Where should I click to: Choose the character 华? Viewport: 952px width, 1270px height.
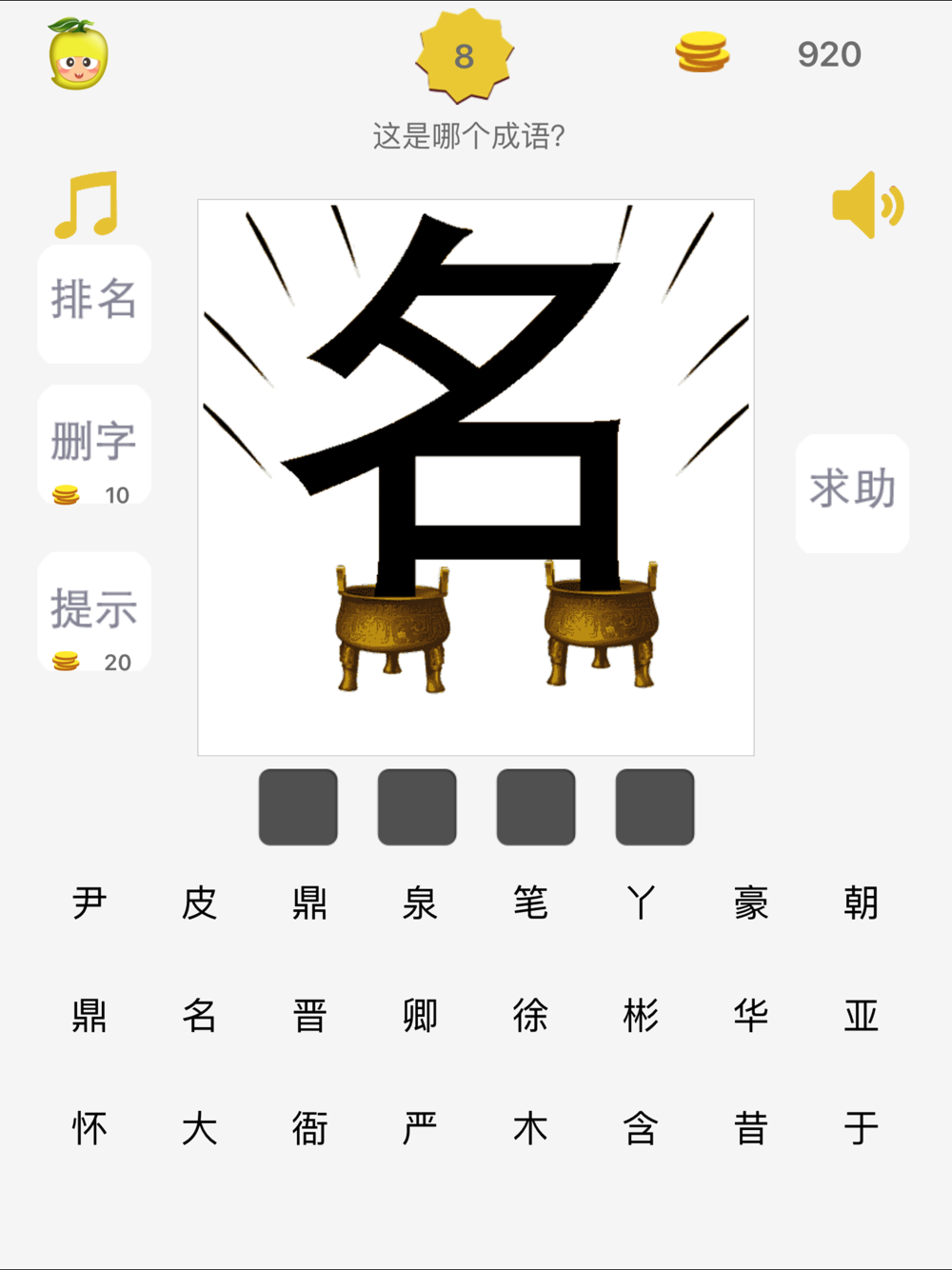coord(751,1016)
